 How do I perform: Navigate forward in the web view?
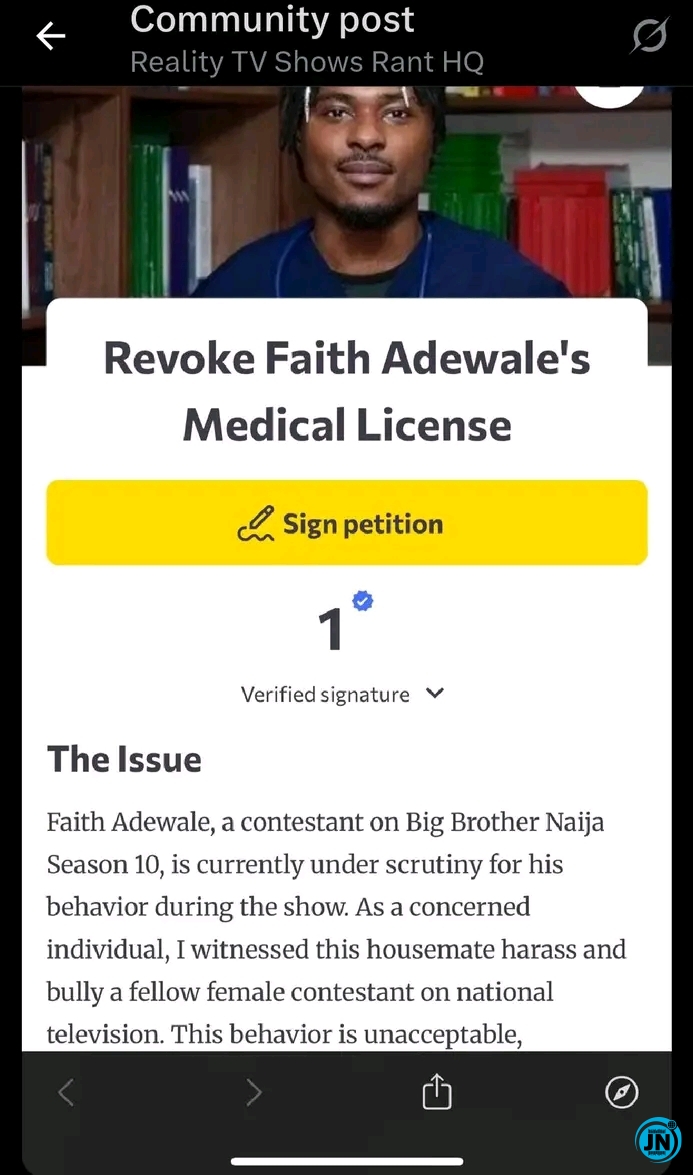point(254,1093)
